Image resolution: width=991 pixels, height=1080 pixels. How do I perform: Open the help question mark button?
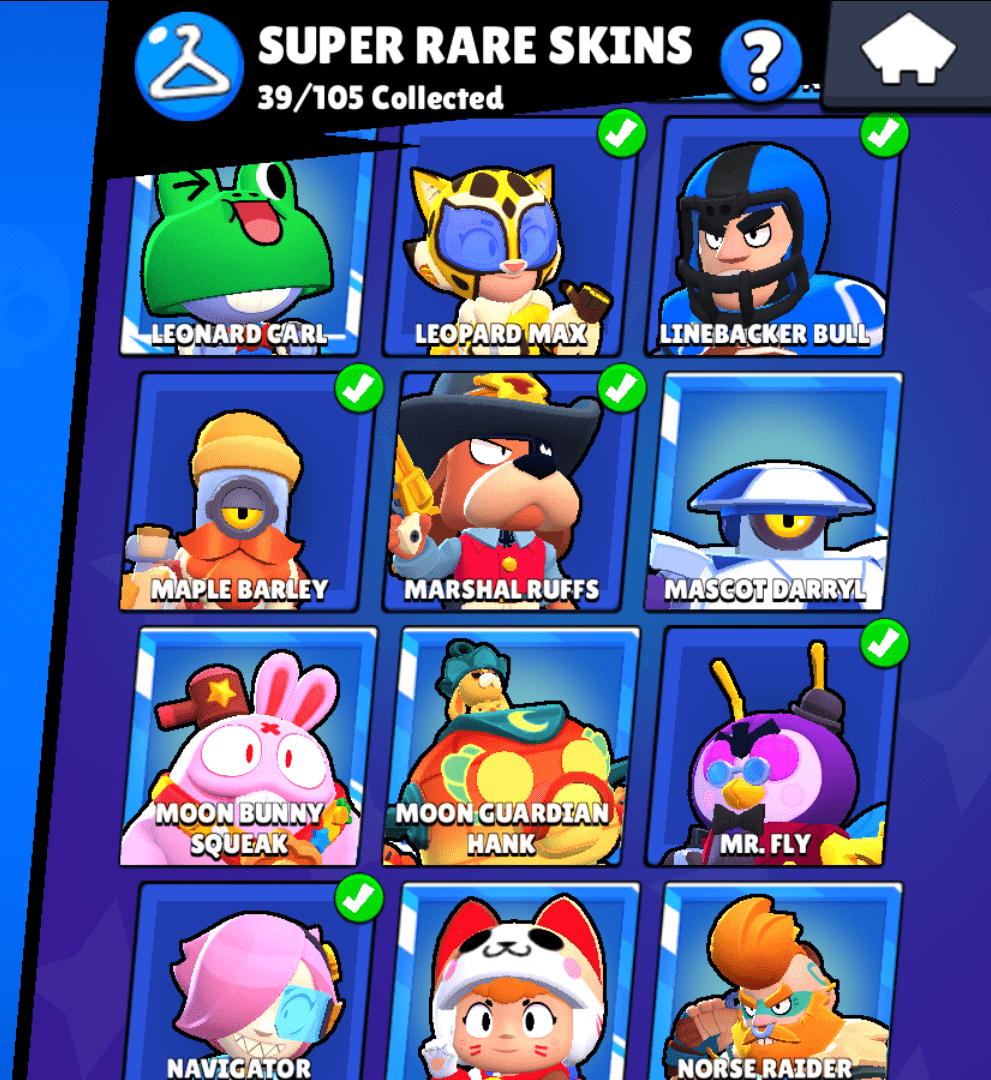(x=761, y=61)
